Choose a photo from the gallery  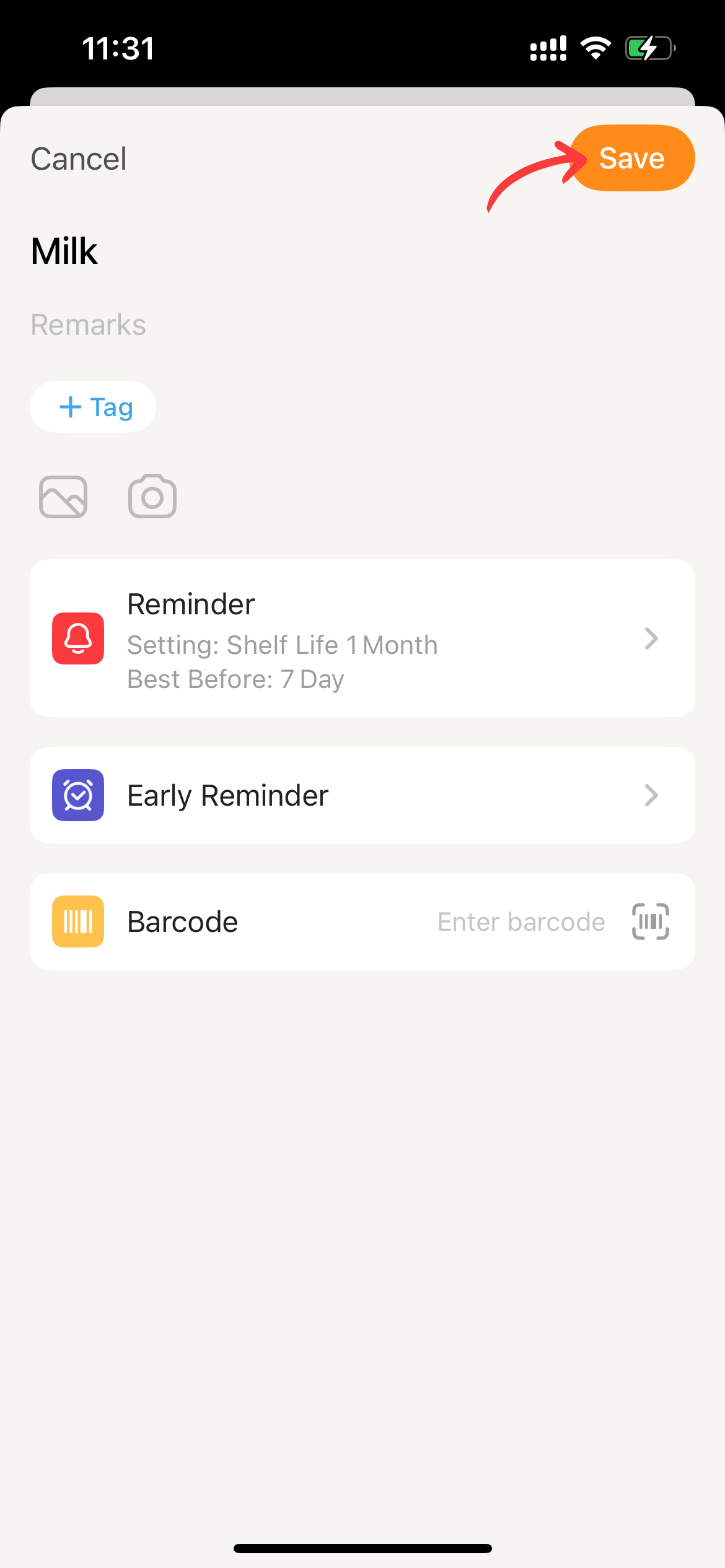pos(63,497)
